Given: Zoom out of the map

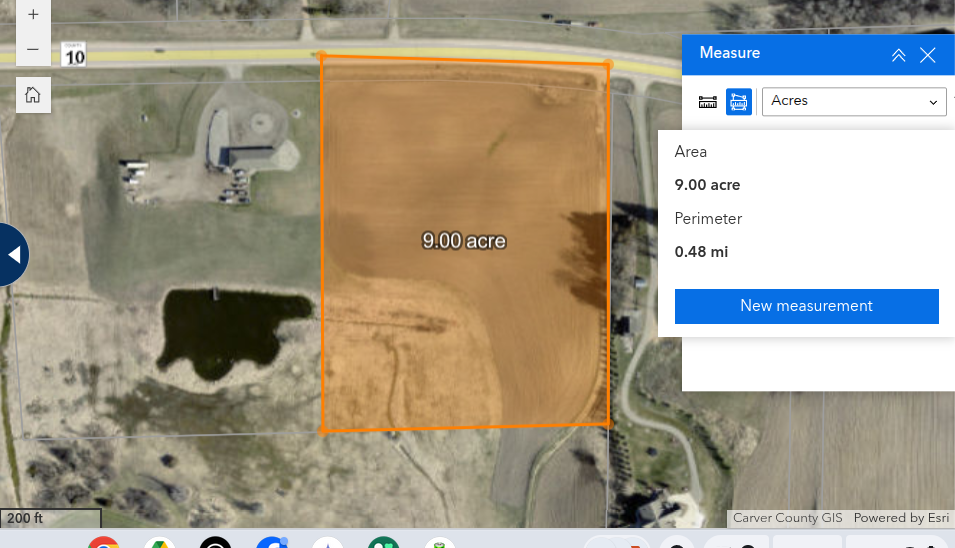Looking at the screenshot, I should coord(33,49).
